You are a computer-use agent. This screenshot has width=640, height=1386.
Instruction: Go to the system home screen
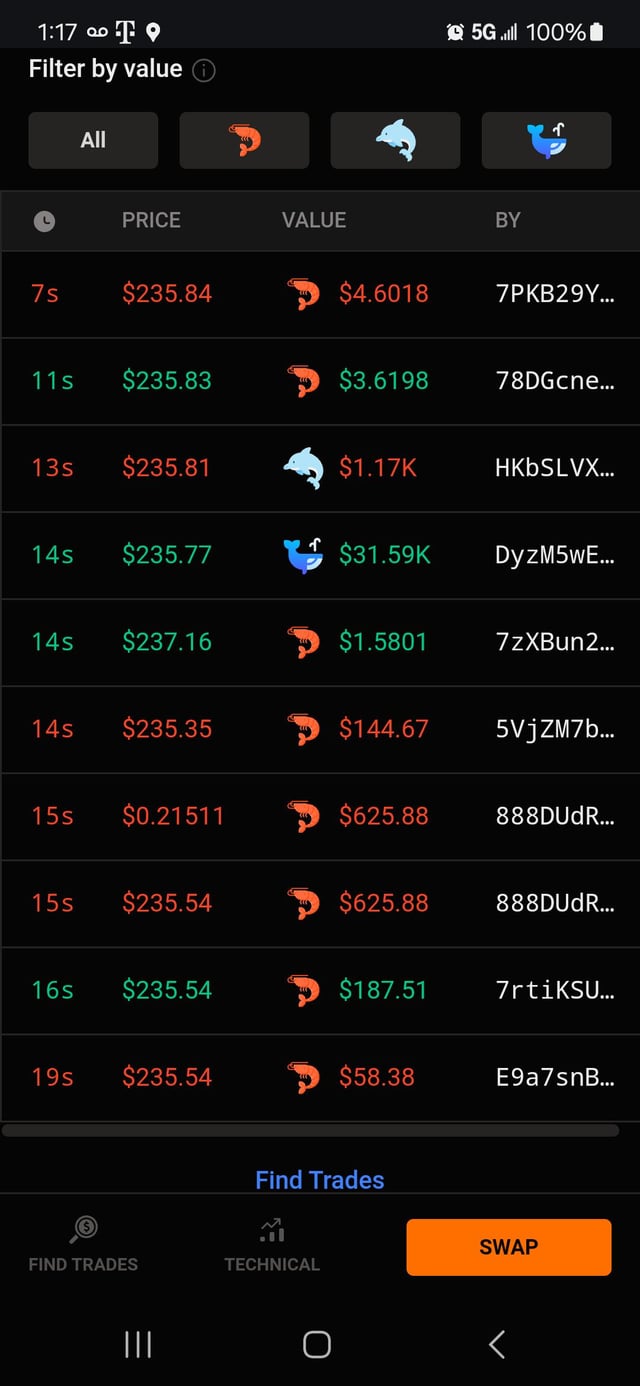click(x=317, y=1344)
